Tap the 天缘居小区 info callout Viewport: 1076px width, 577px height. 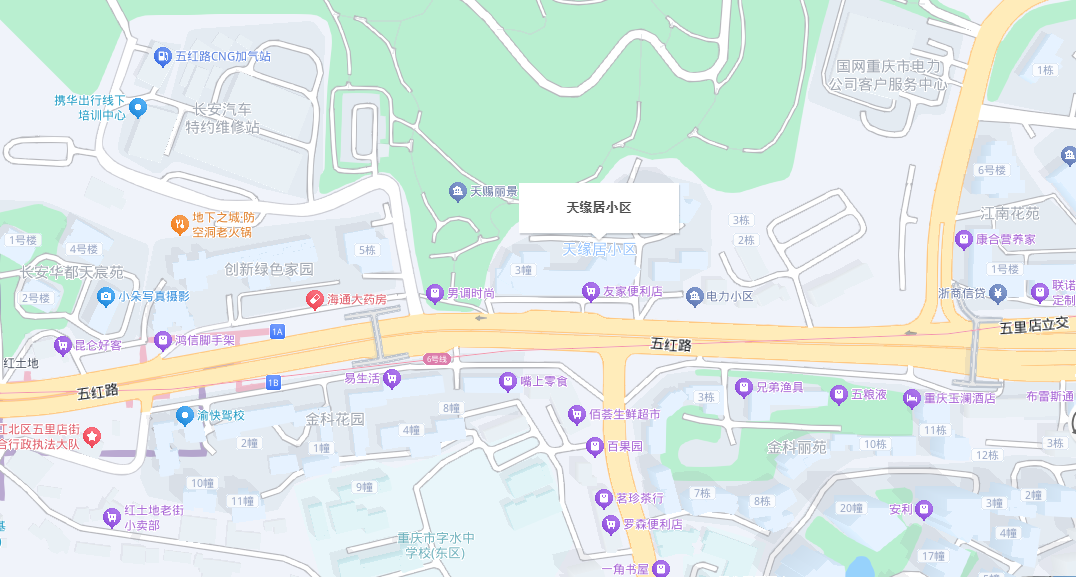pos(598,208)
